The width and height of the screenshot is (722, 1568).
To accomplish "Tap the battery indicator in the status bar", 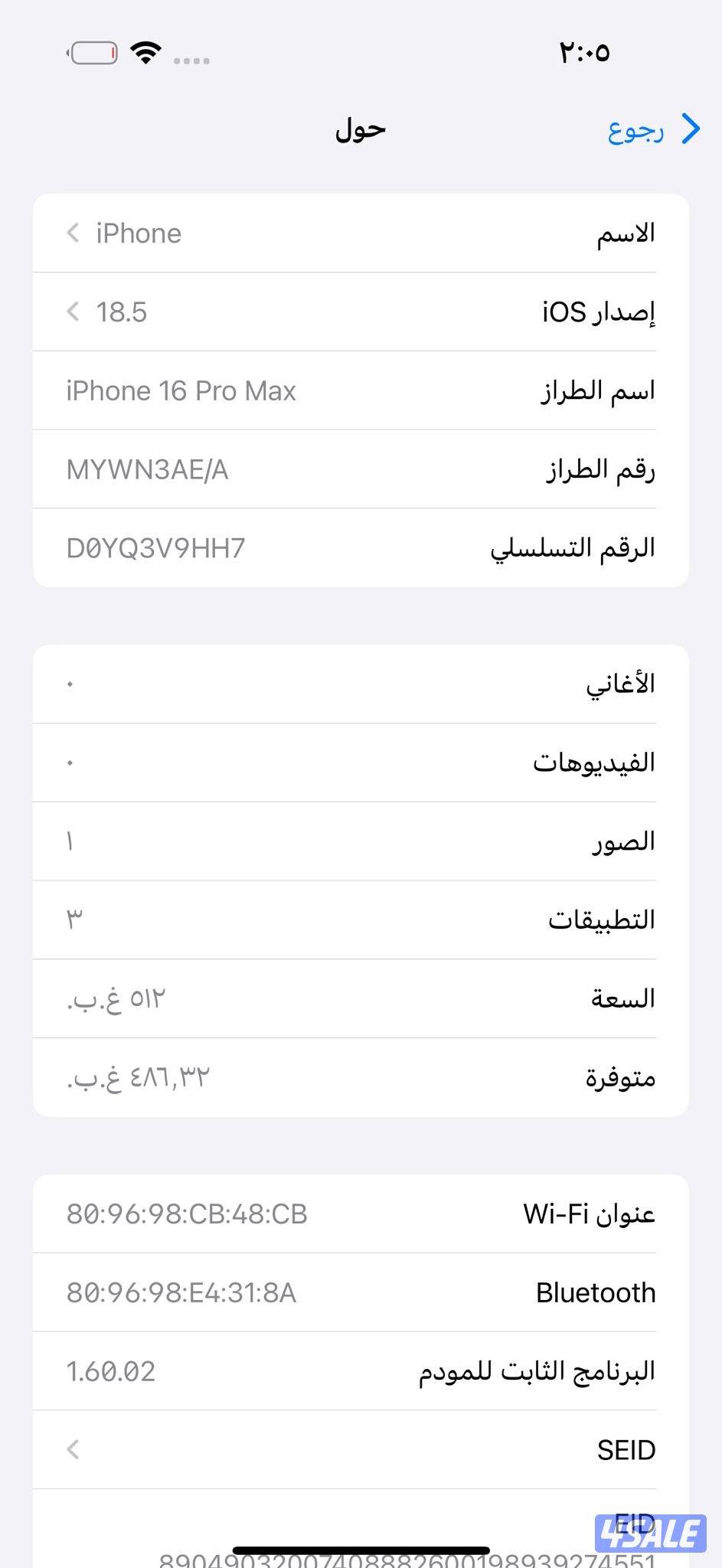I will tap(93, 52).
